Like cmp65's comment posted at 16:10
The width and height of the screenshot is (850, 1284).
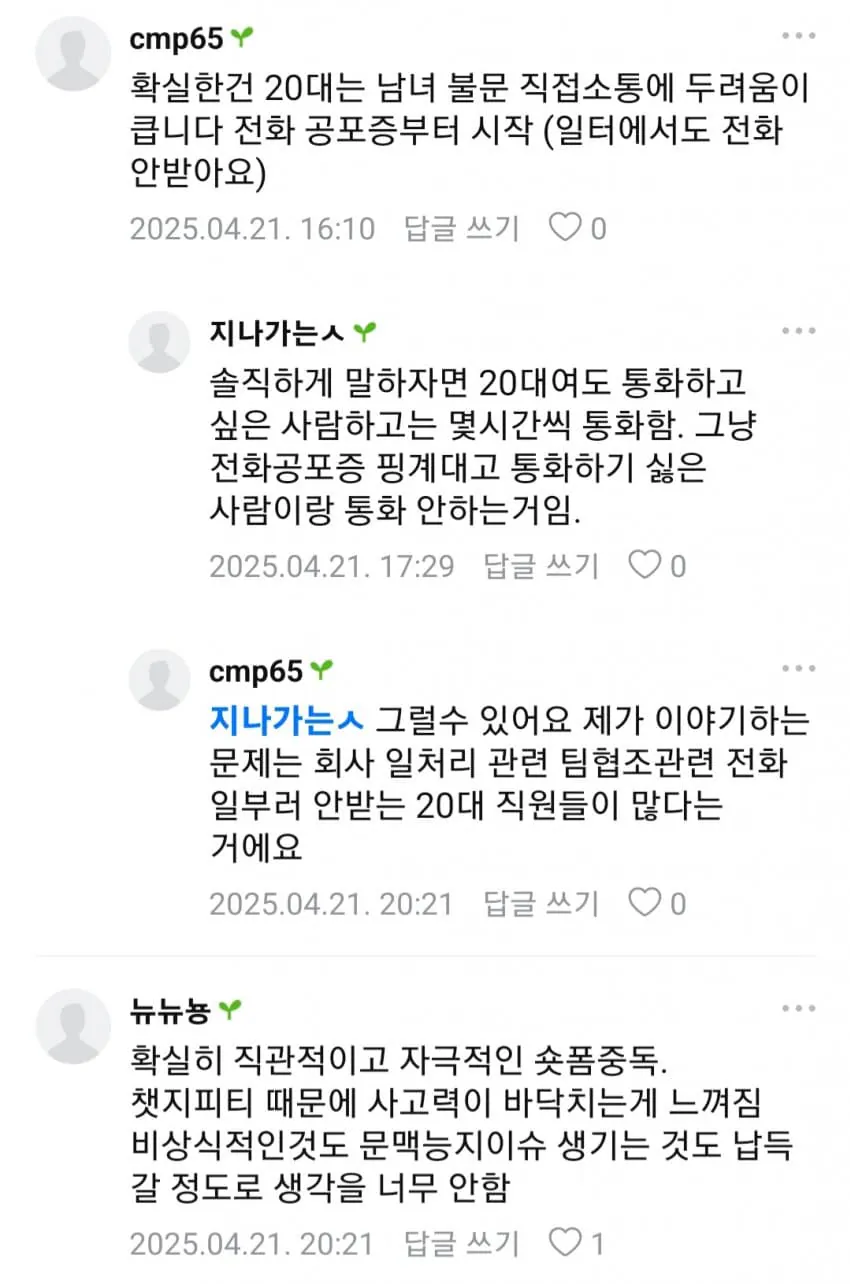(x=567, y=229)
